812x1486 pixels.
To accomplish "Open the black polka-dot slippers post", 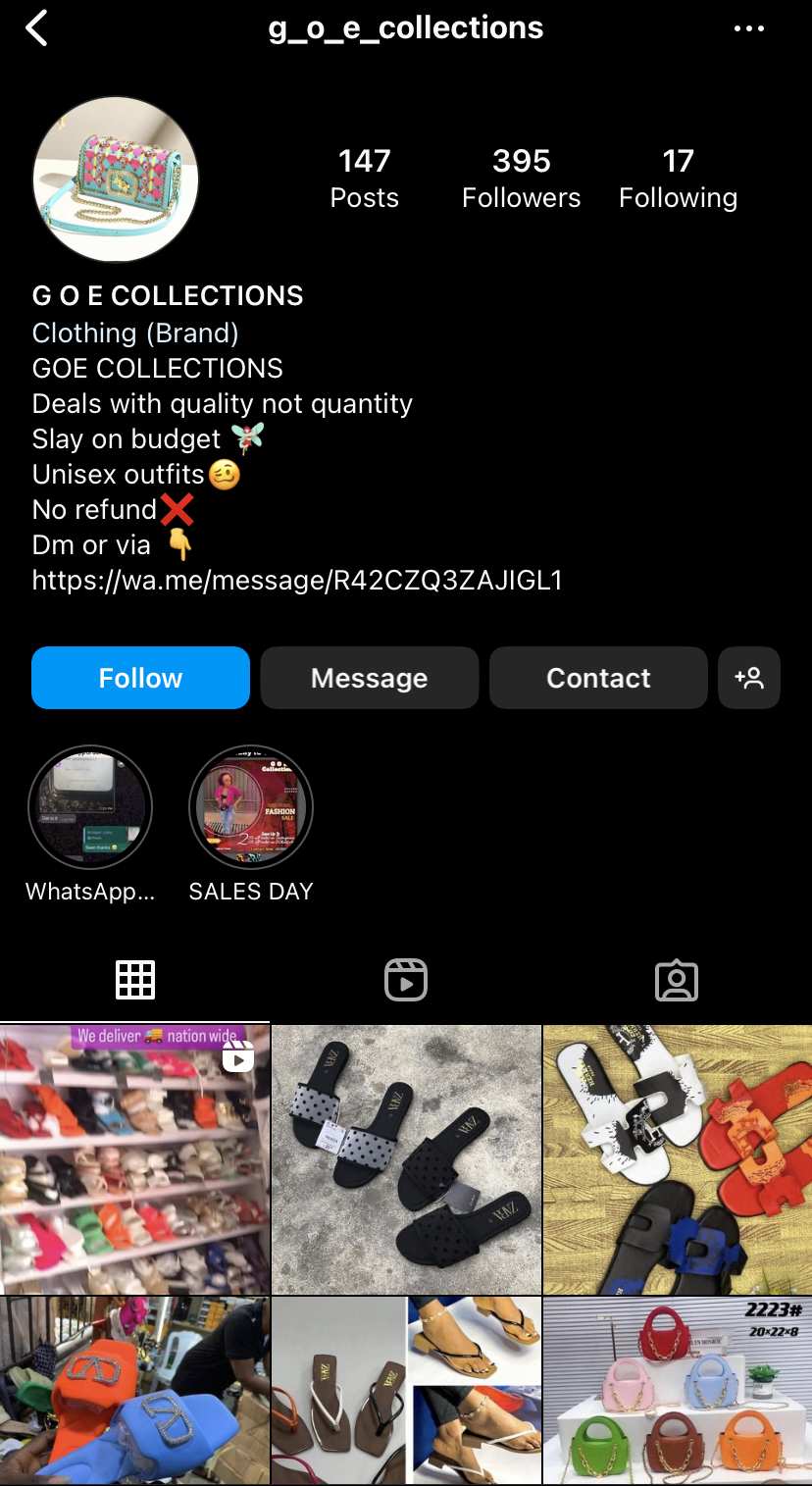I will pos(406,1158).
